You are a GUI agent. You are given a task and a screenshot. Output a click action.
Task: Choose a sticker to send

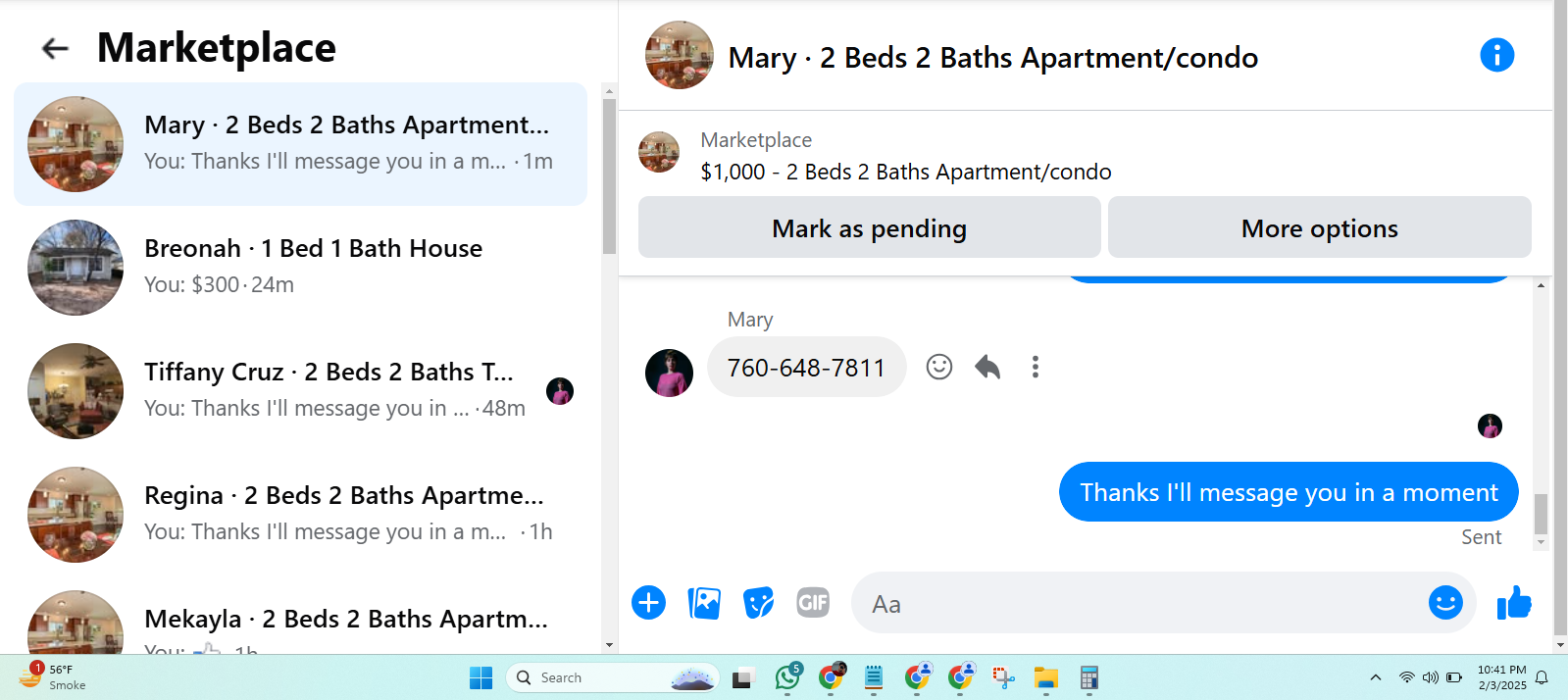pyautogui.click(x=758, y=602)
